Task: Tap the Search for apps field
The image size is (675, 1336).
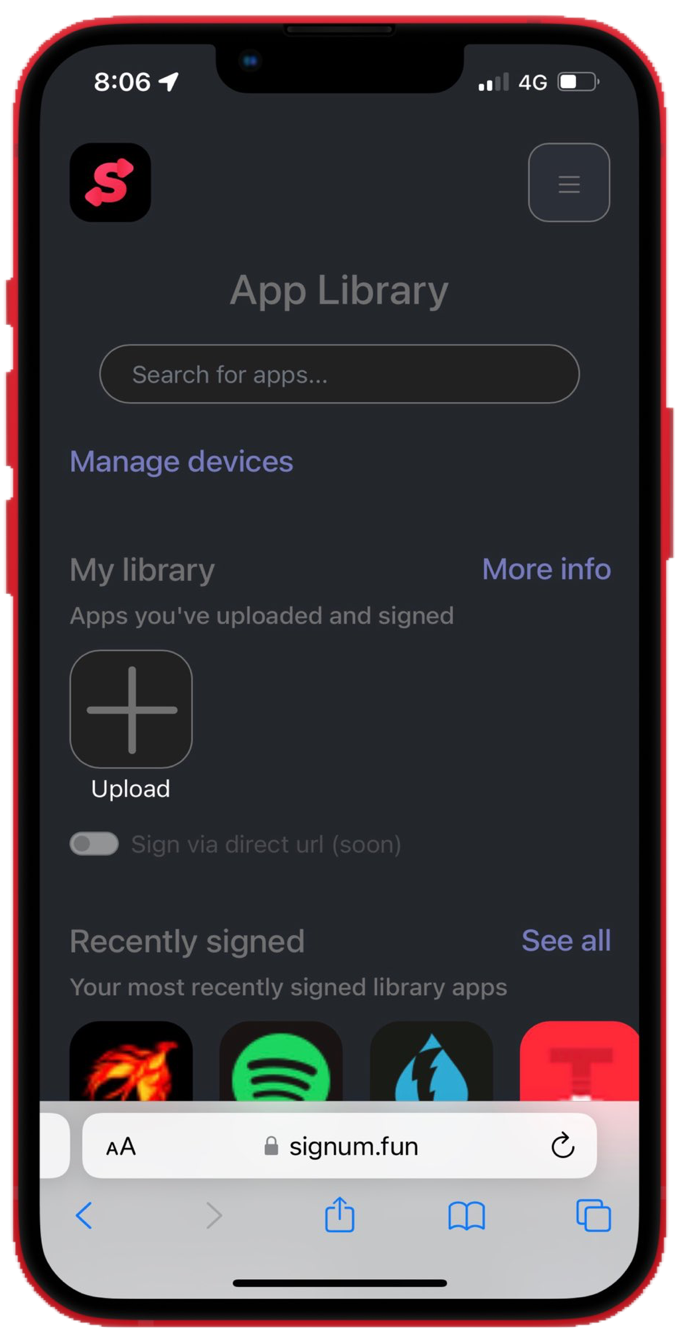Action: pos(339,374)
